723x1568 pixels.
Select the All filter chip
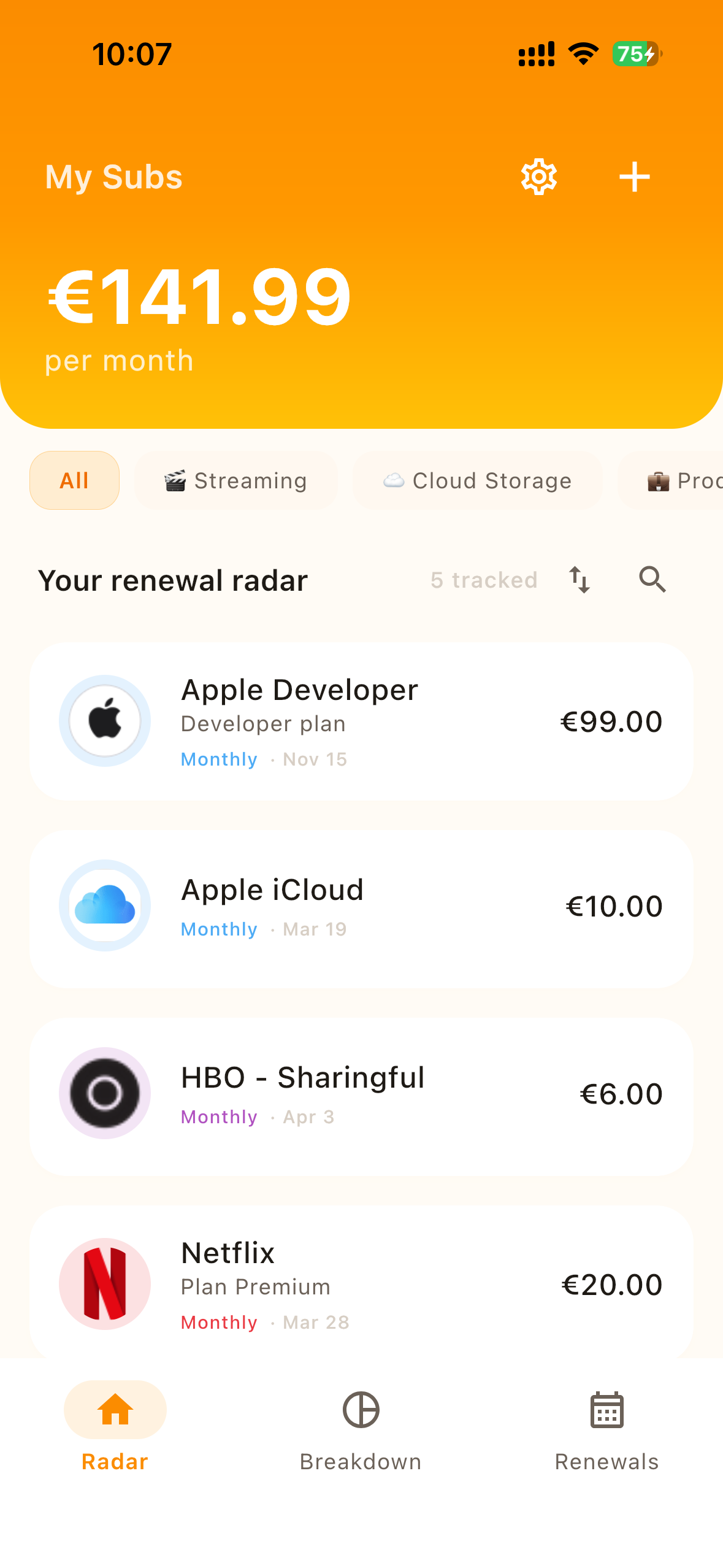[74, 480]
